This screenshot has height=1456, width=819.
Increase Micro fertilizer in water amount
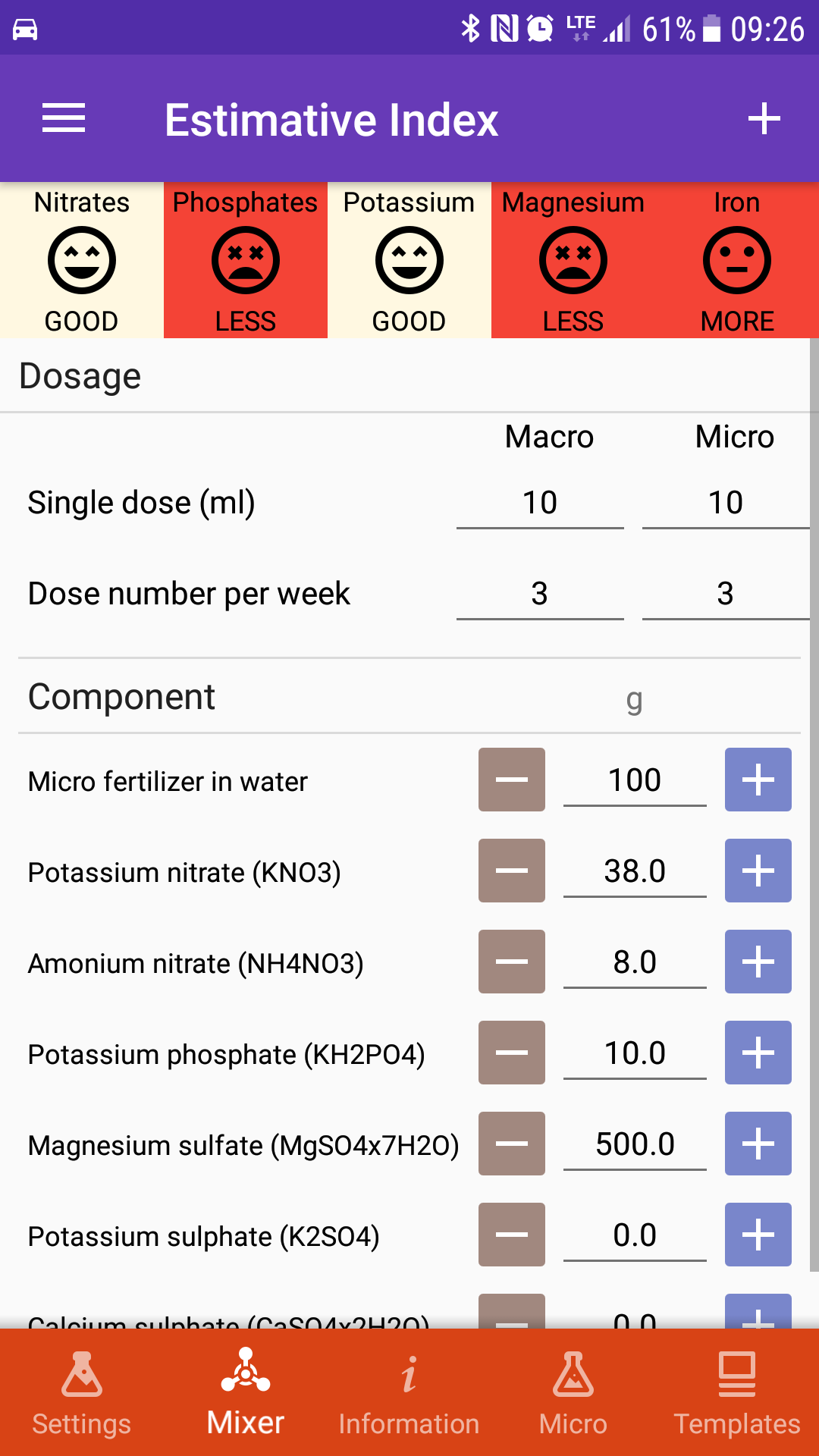[758, 780]
